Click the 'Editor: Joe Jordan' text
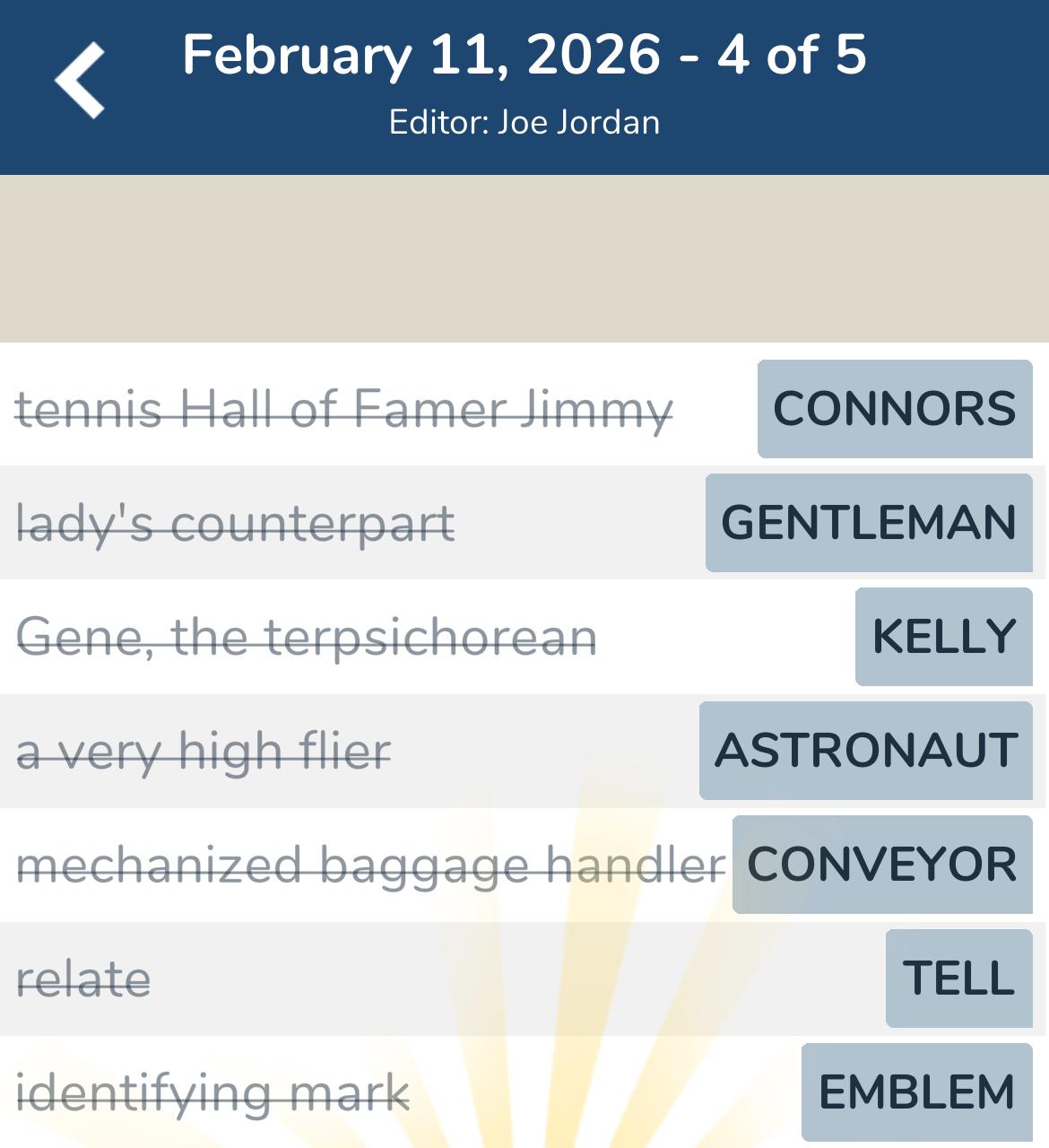The image size is (1049, 1148). (x=524, y=123)
